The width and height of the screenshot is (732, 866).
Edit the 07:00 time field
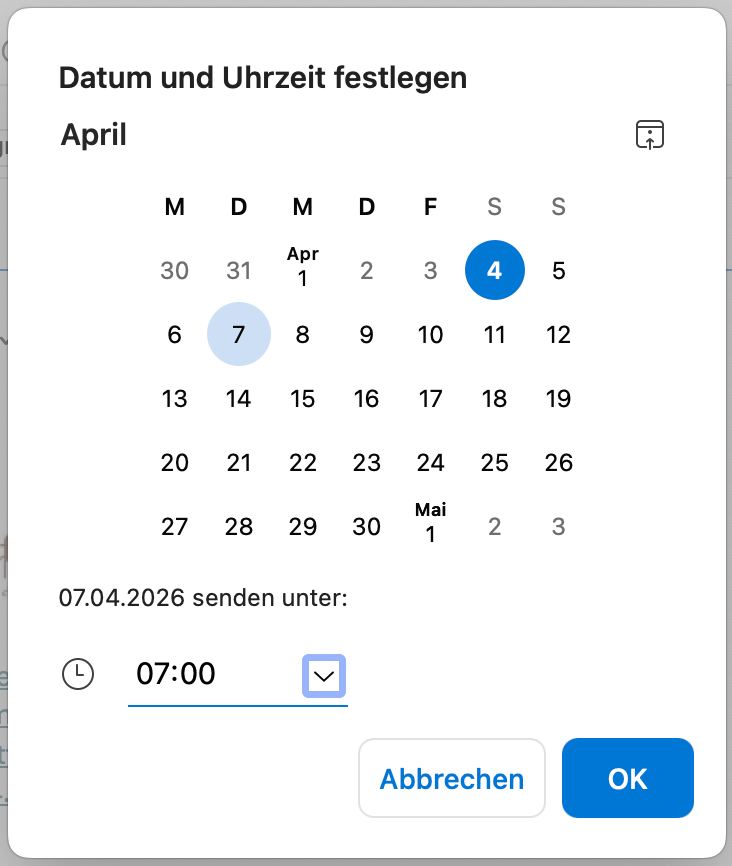[210, 675]
